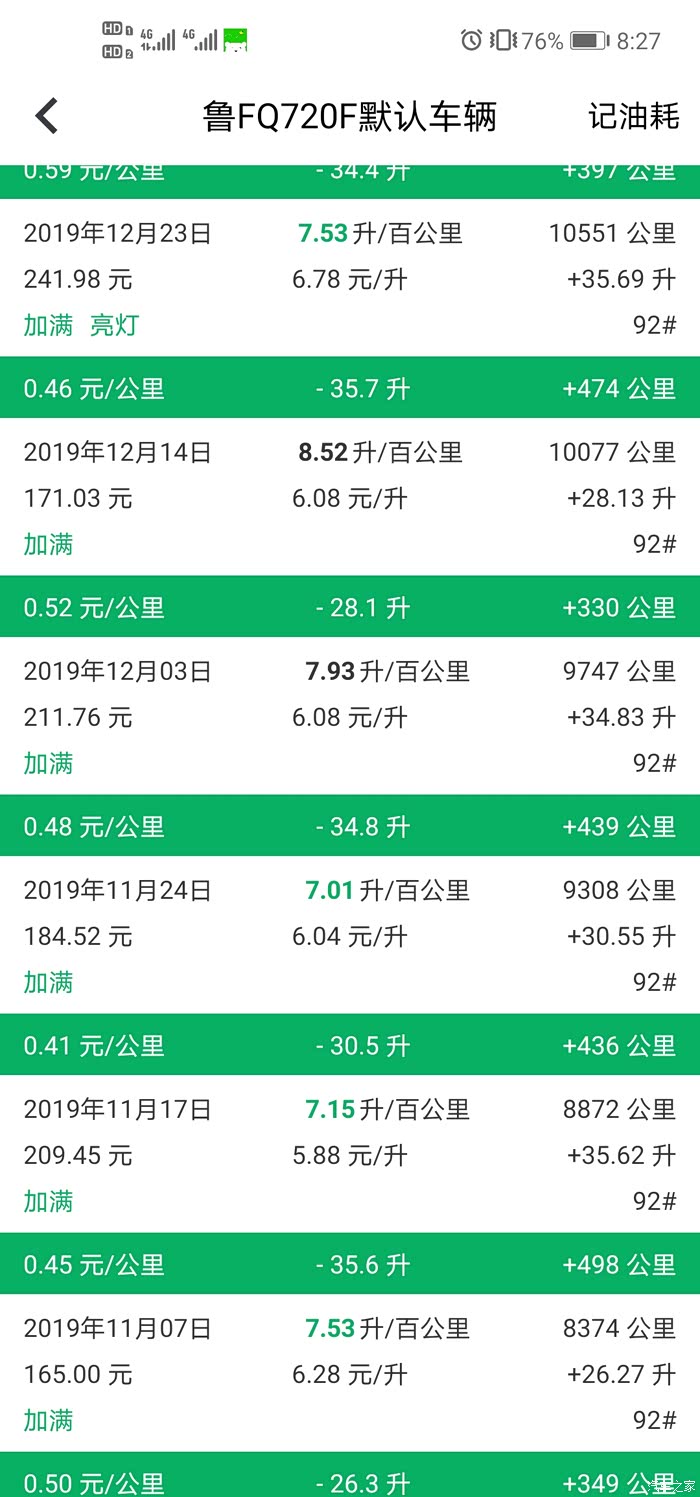Open the 2019年12月14日 refuel record
Screen dimensions: 700x1497
350,497
